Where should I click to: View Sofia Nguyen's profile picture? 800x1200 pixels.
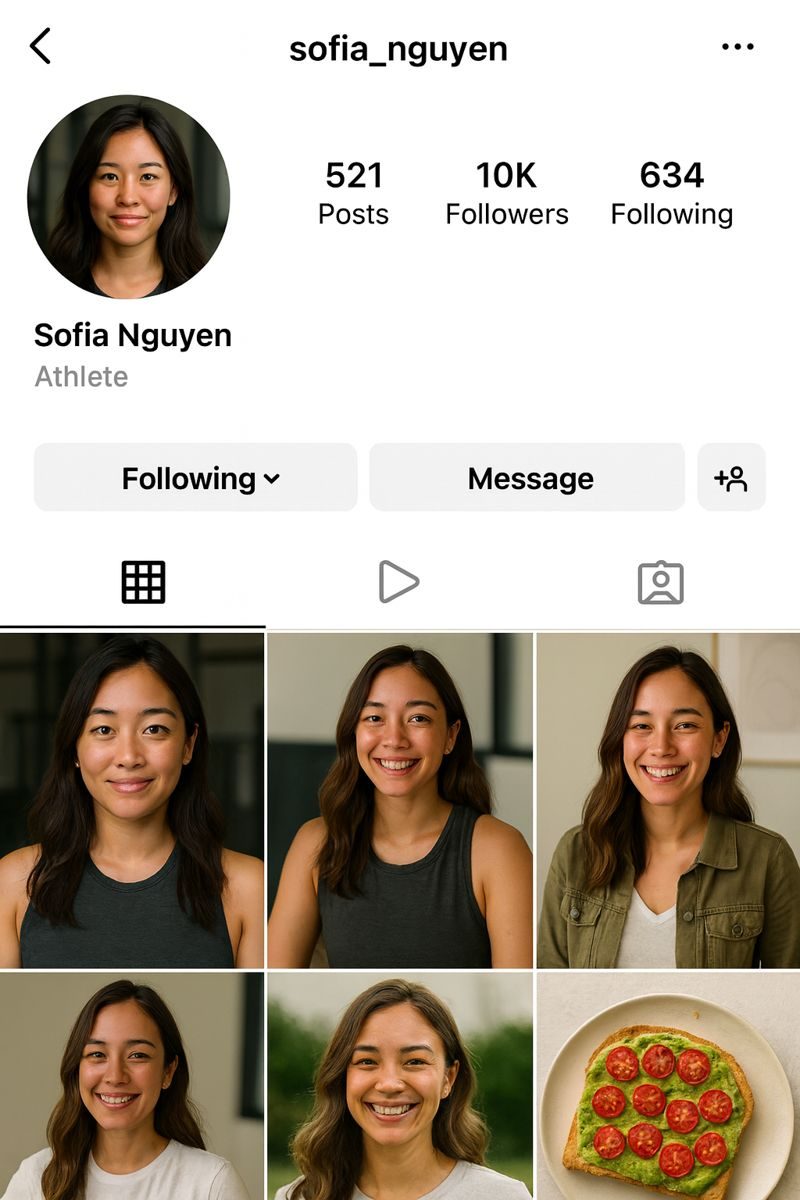pyautogui.click(x=128, y=197)
